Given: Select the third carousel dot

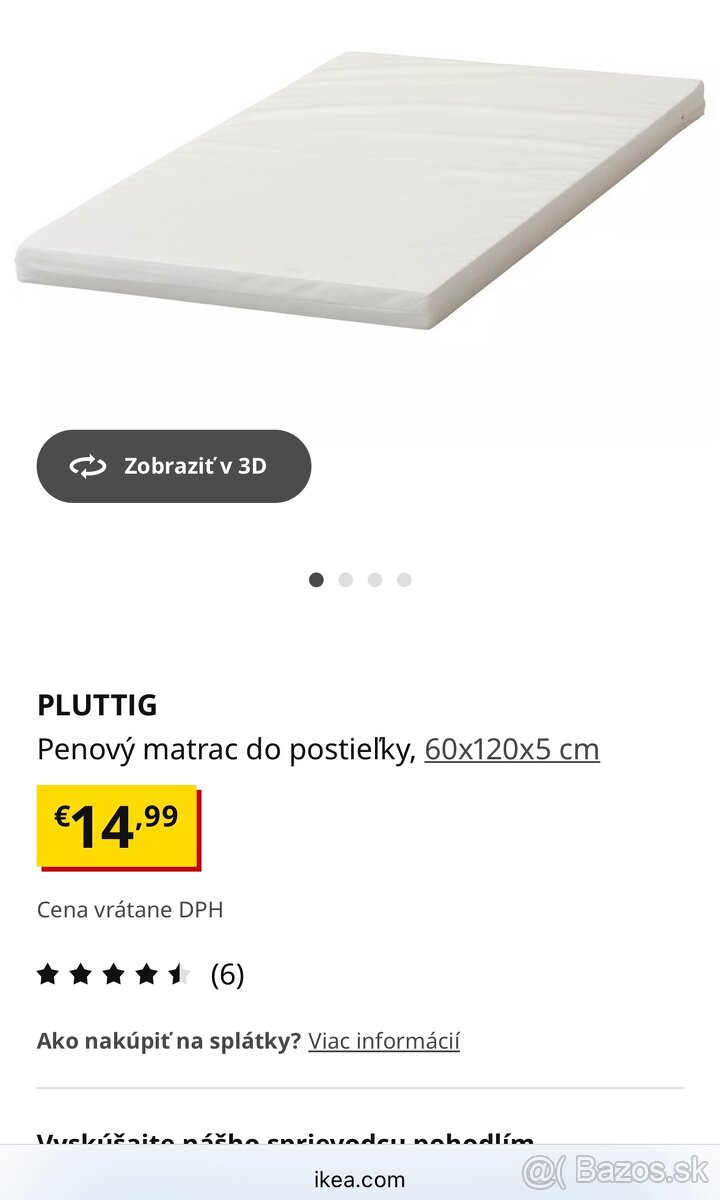Looking at the screenshot, I should [374, 579].
